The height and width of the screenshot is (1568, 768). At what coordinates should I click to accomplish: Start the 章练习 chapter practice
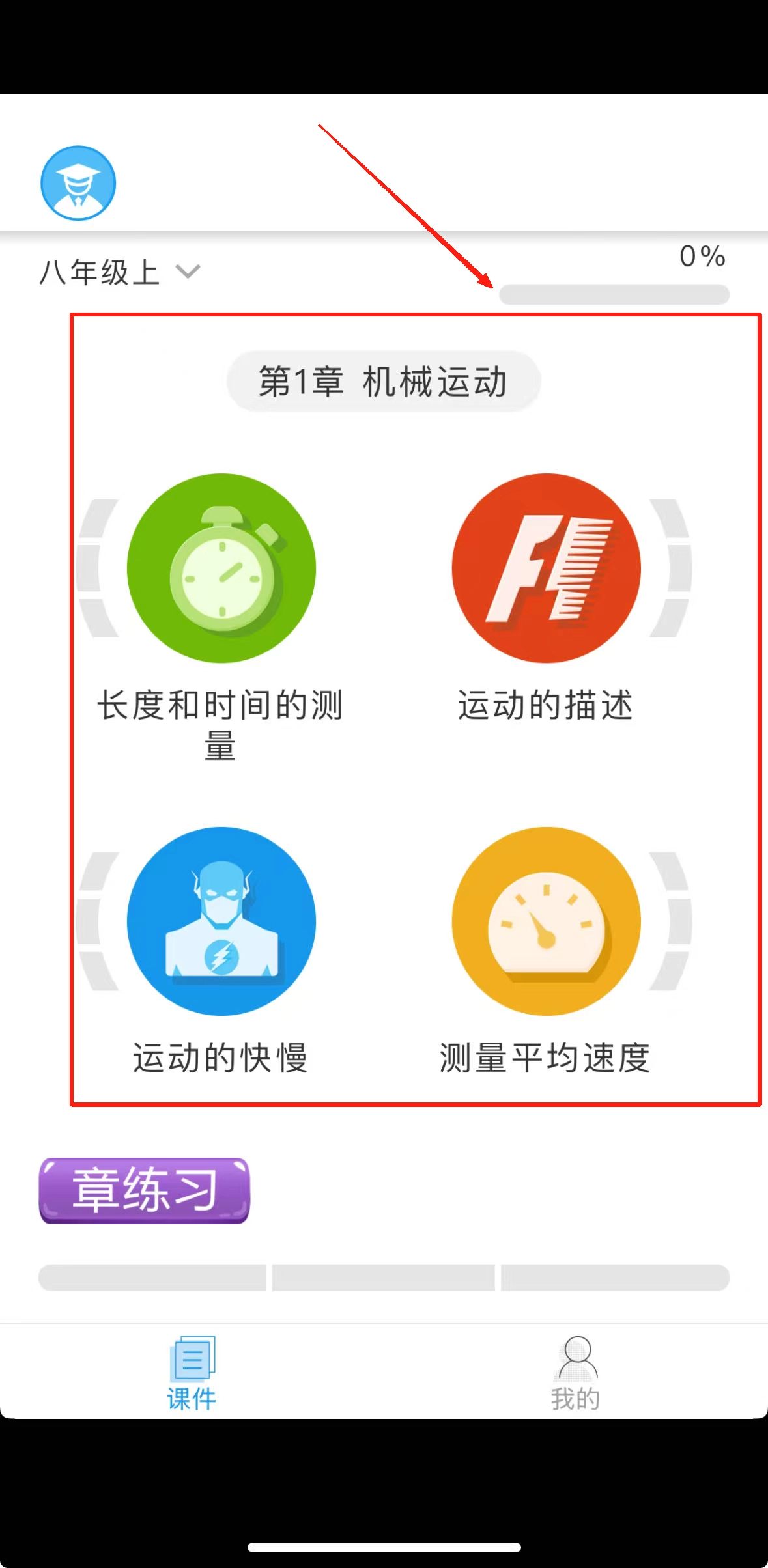point(144,1190)
